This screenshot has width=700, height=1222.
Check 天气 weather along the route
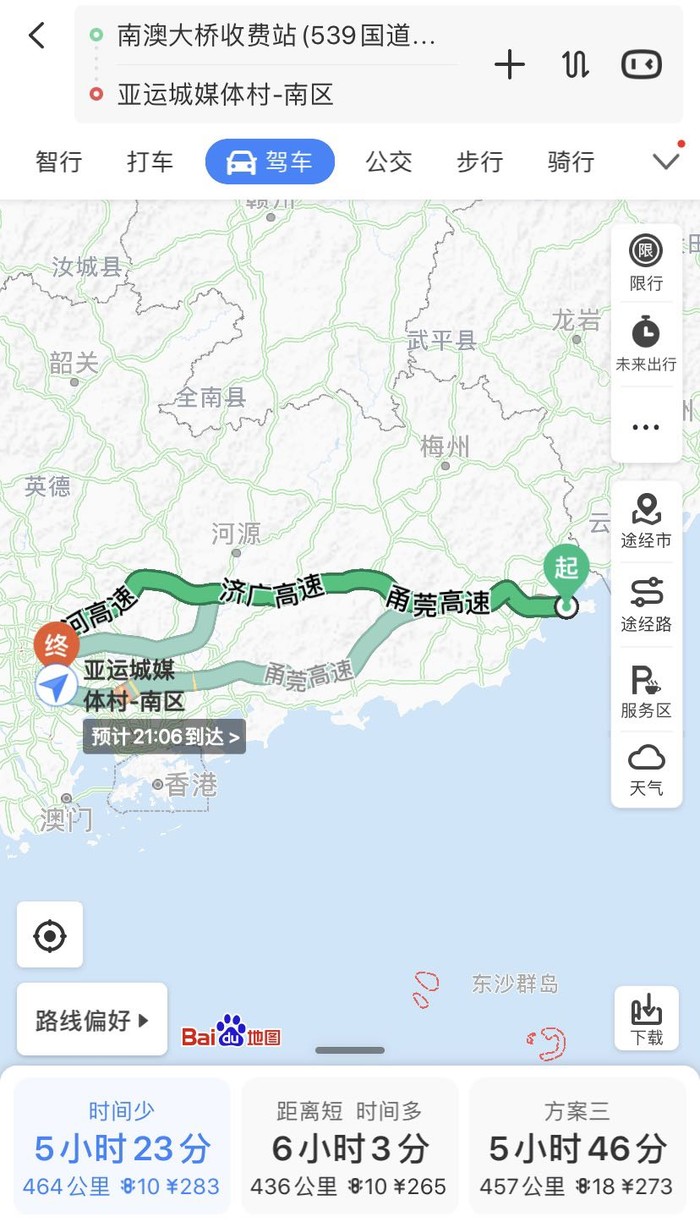click(646, 769)
